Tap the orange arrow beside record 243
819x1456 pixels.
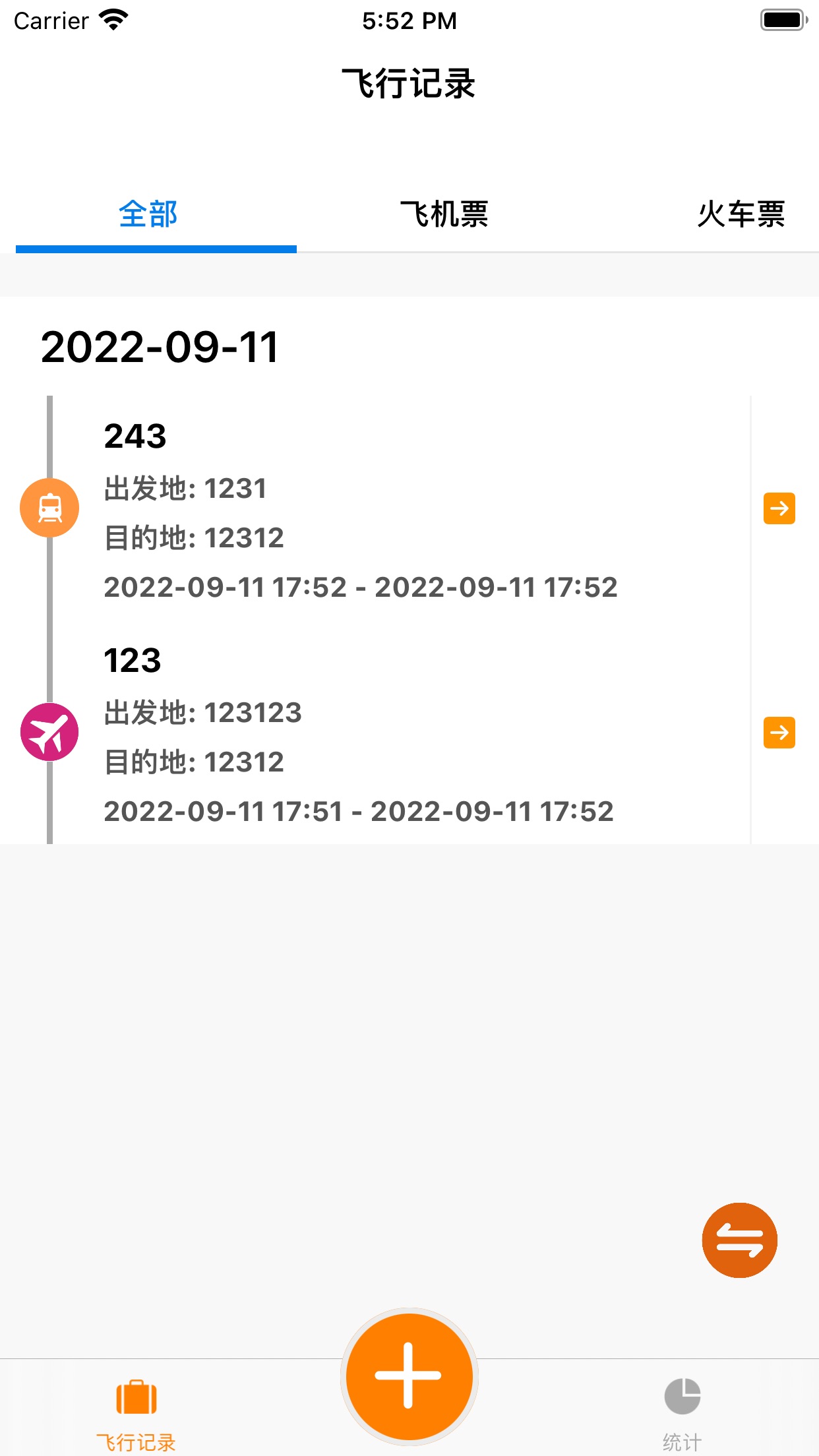[x=779, y=508]
